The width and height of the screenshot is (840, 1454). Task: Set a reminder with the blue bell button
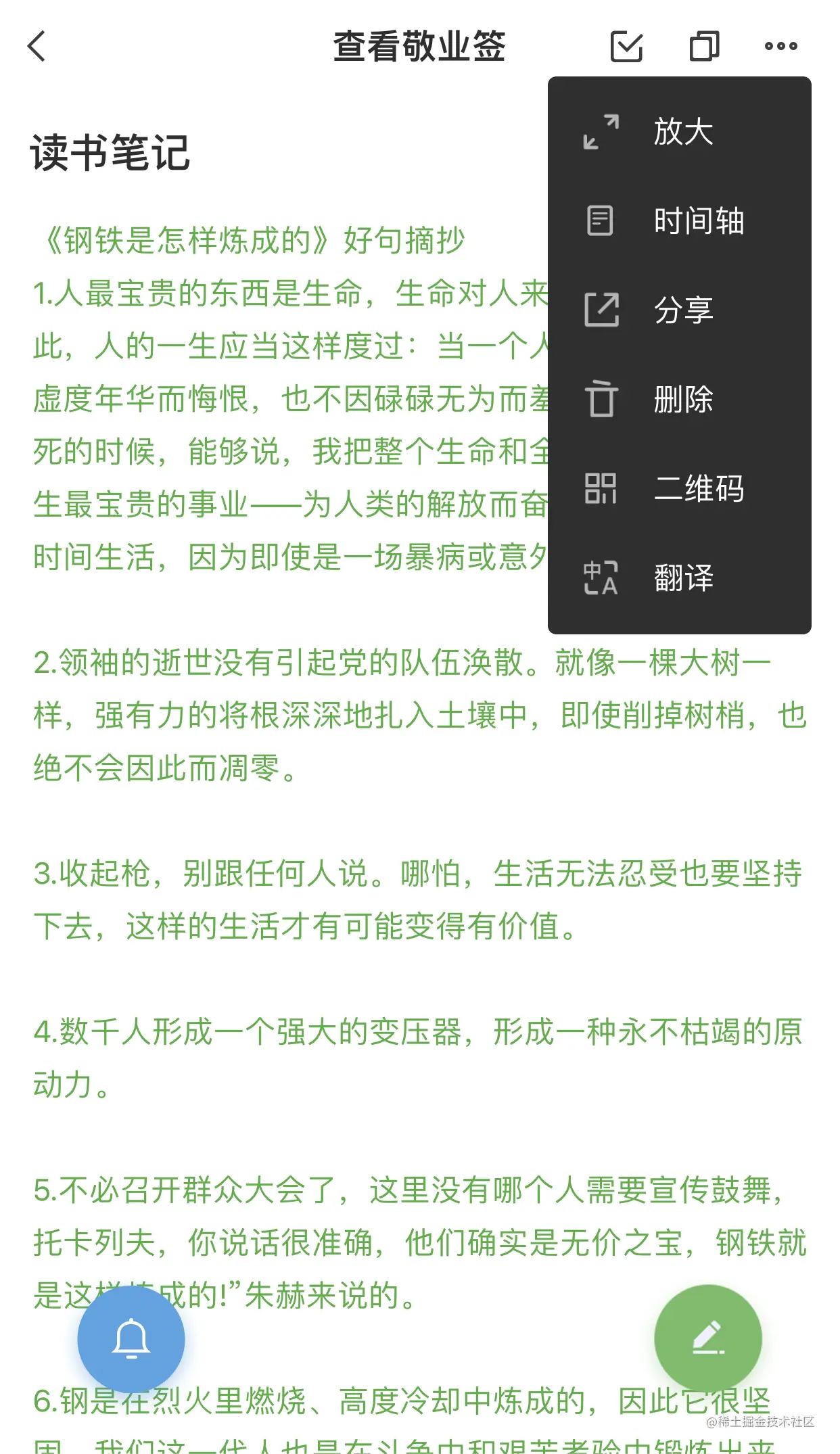pyautogui.click(x=131, y=1339)
